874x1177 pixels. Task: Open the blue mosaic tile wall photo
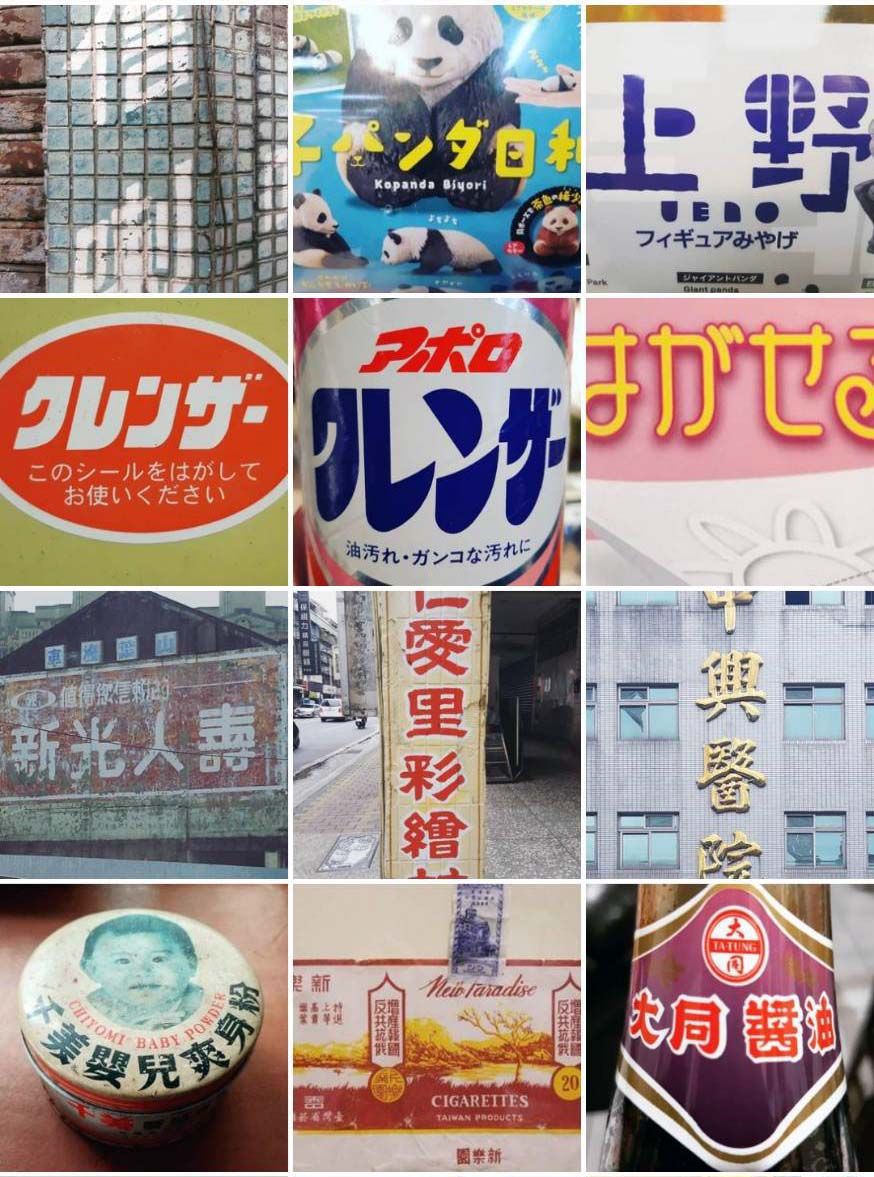point(144,148)
